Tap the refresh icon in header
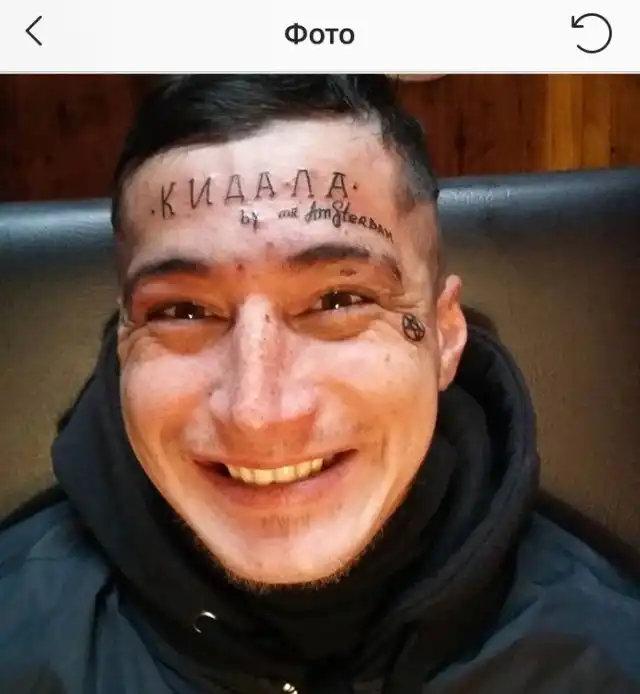Viewport: 640px width, 694px height. coord(591,33)
